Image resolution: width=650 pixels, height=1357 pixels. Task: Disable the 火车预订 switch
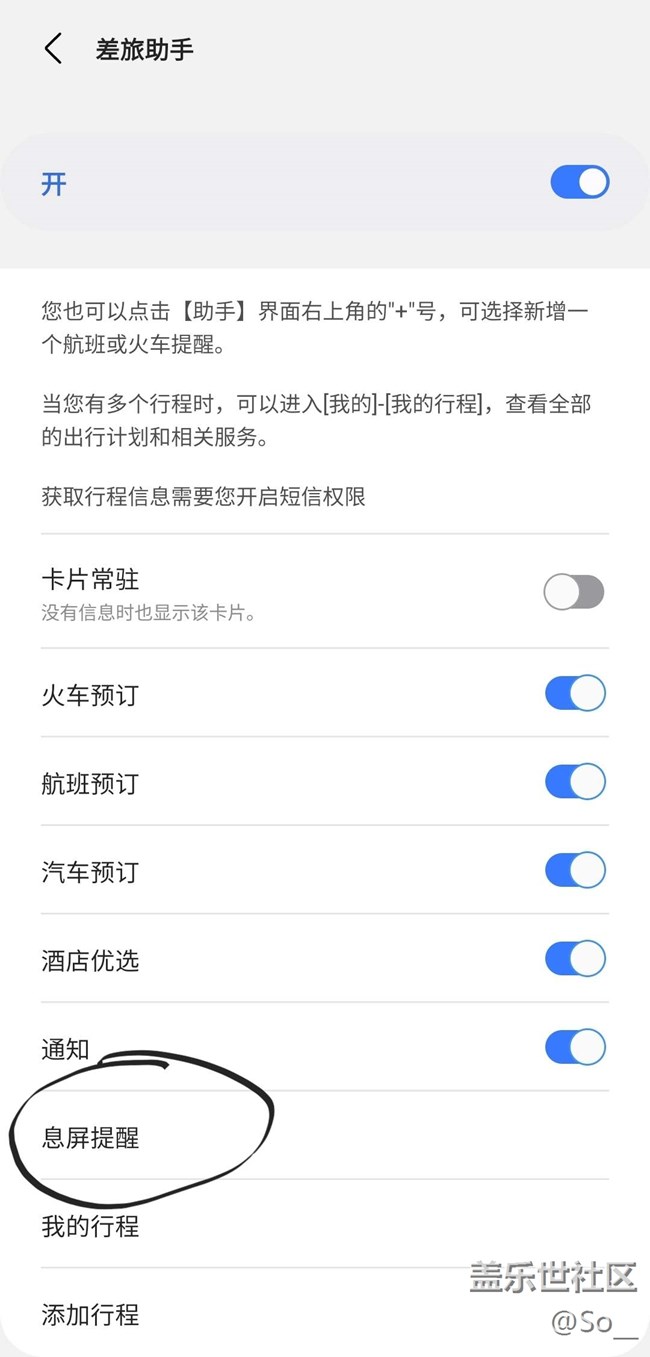[575, 693]
